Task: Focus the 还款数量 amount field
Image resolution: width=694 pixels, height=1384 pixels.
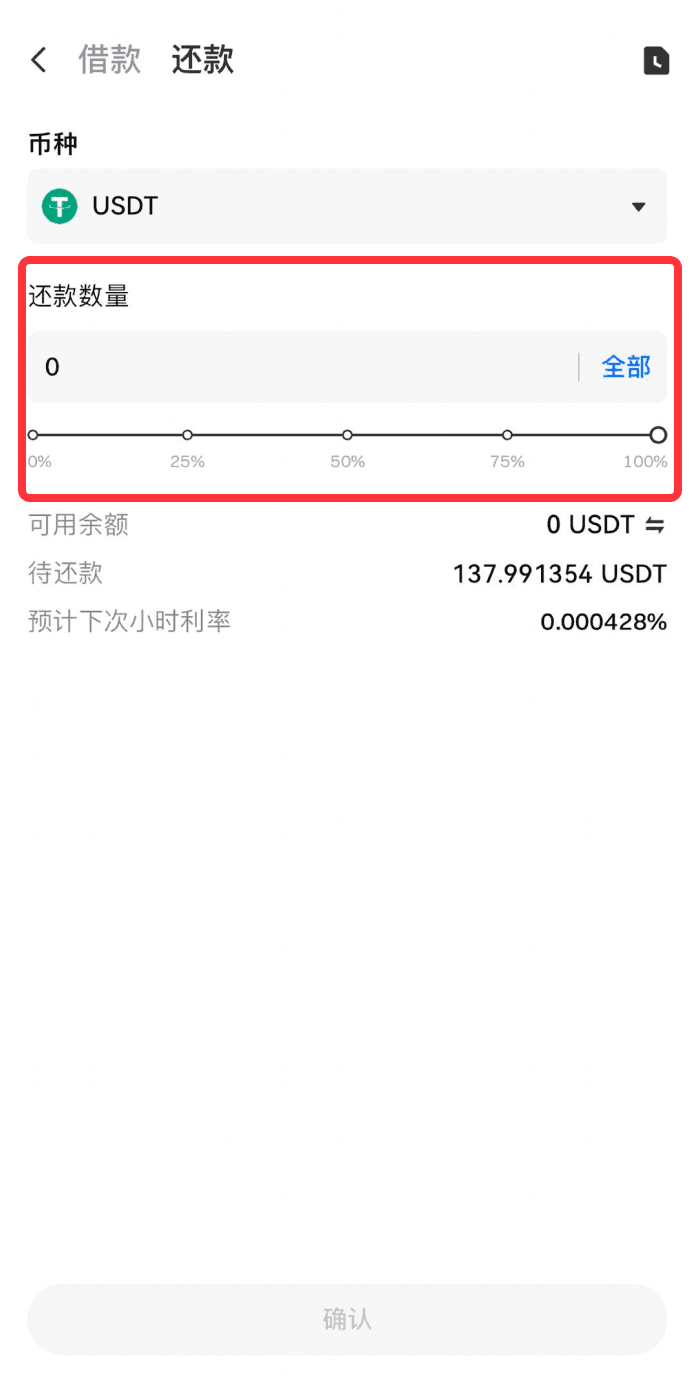Action: pyautogui.click(x=300, y=367)
